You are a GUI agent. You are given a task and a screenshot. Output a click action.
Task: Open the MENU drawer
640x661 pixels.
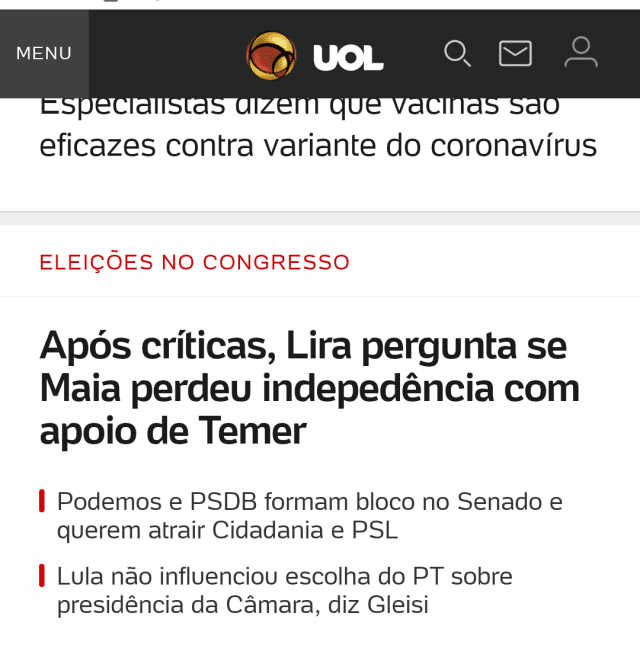click(x=44, y=54)
